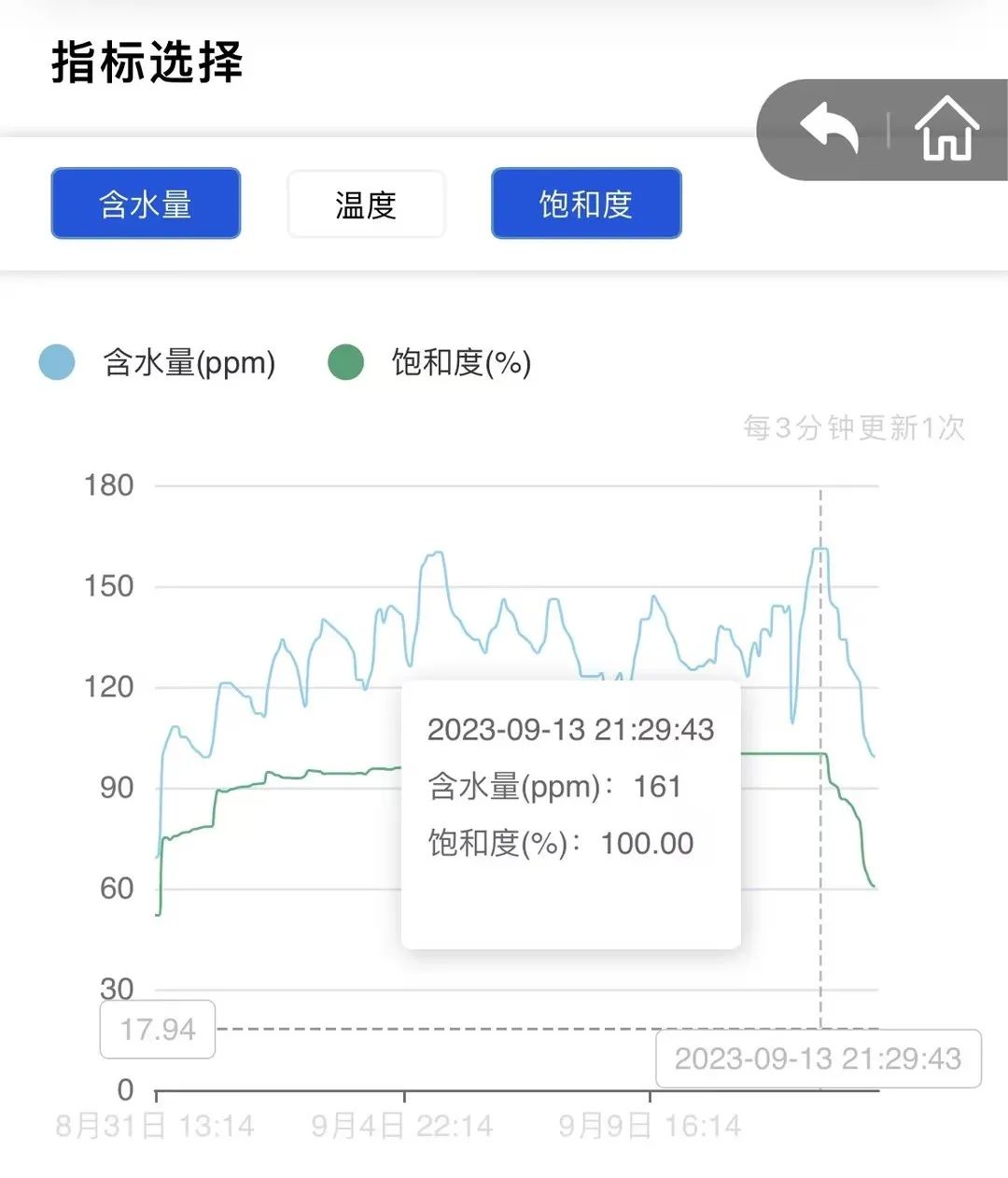
Task: Select the 饱和度 metric icon button
Action: pyautogui.click(x=585, y=203)
